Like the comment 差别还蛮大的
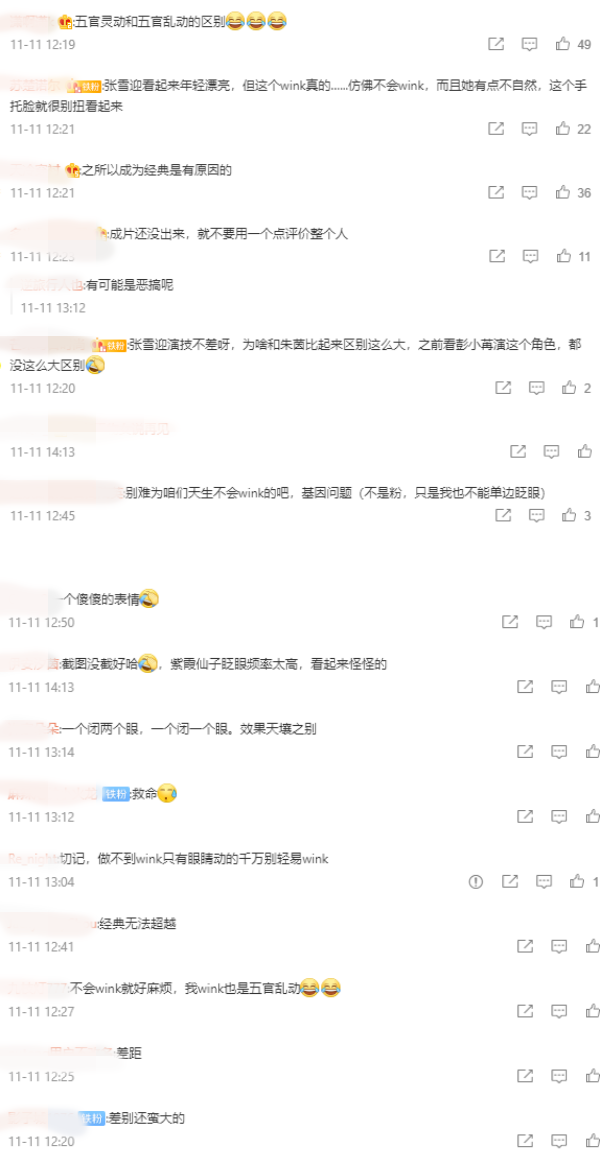Image resolution: width=600 pixels, height=1161 pixels. pos(592,1141)
